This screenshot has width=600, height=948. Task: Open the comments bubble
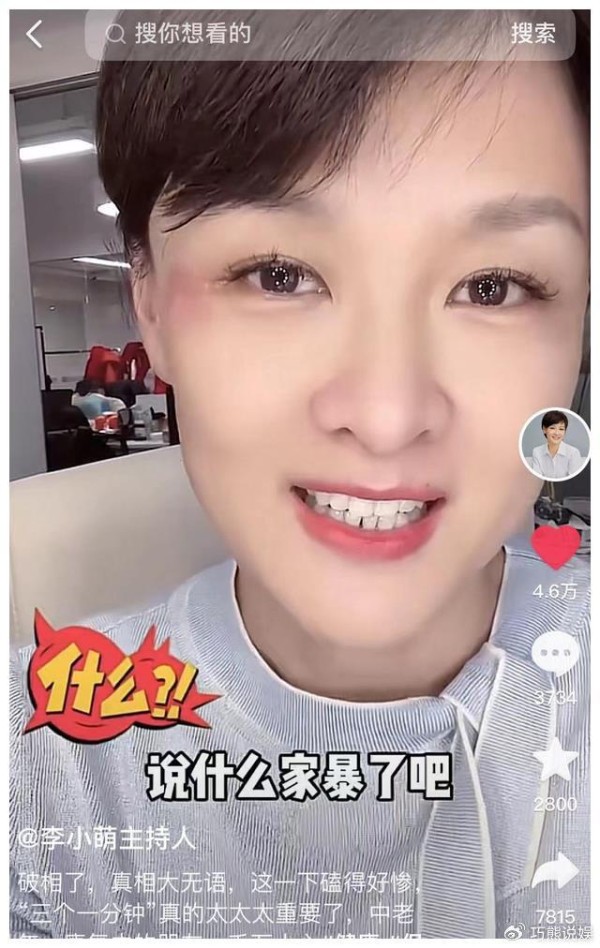(555, 652)
